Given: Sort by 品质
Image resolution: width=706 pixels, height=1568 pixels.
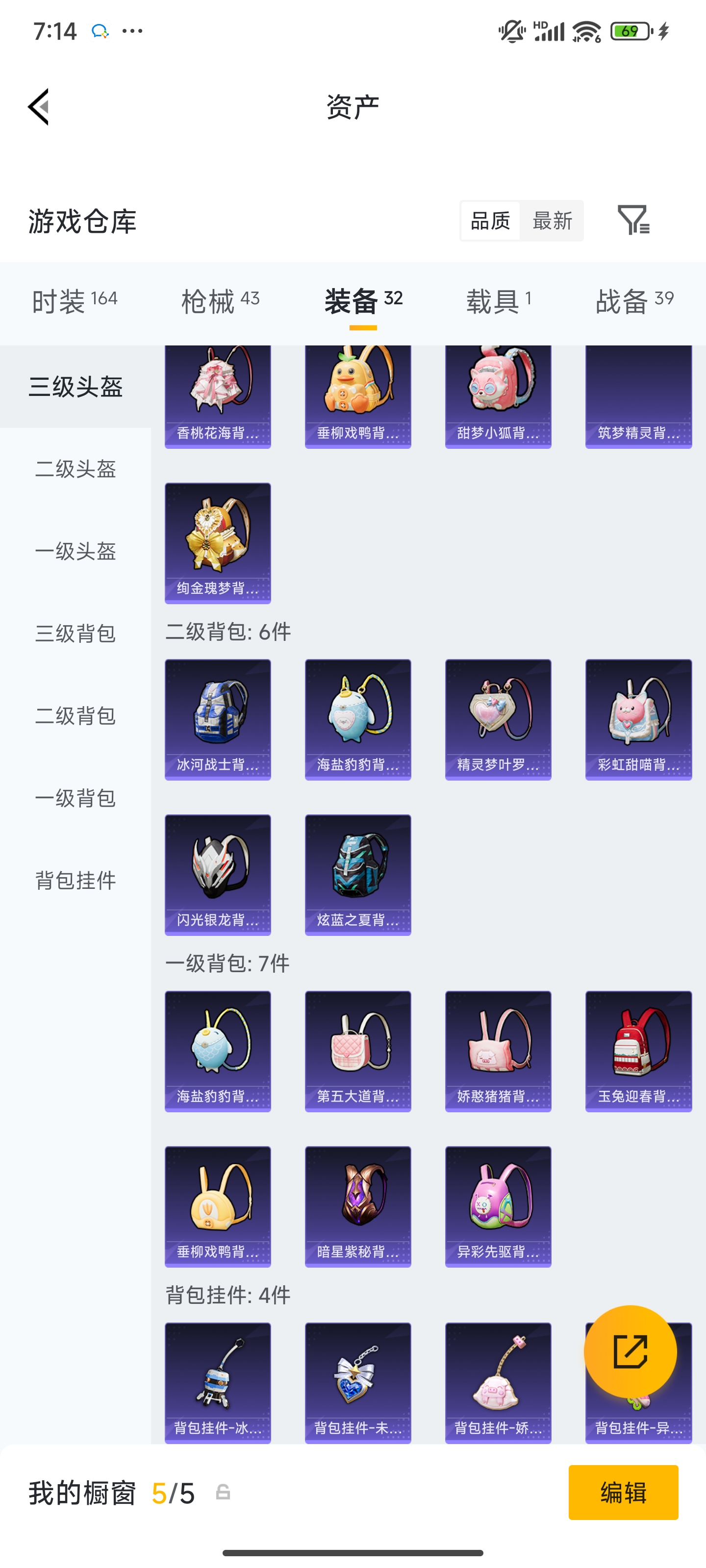Looking at the screenshot, I should click(490, 221).
